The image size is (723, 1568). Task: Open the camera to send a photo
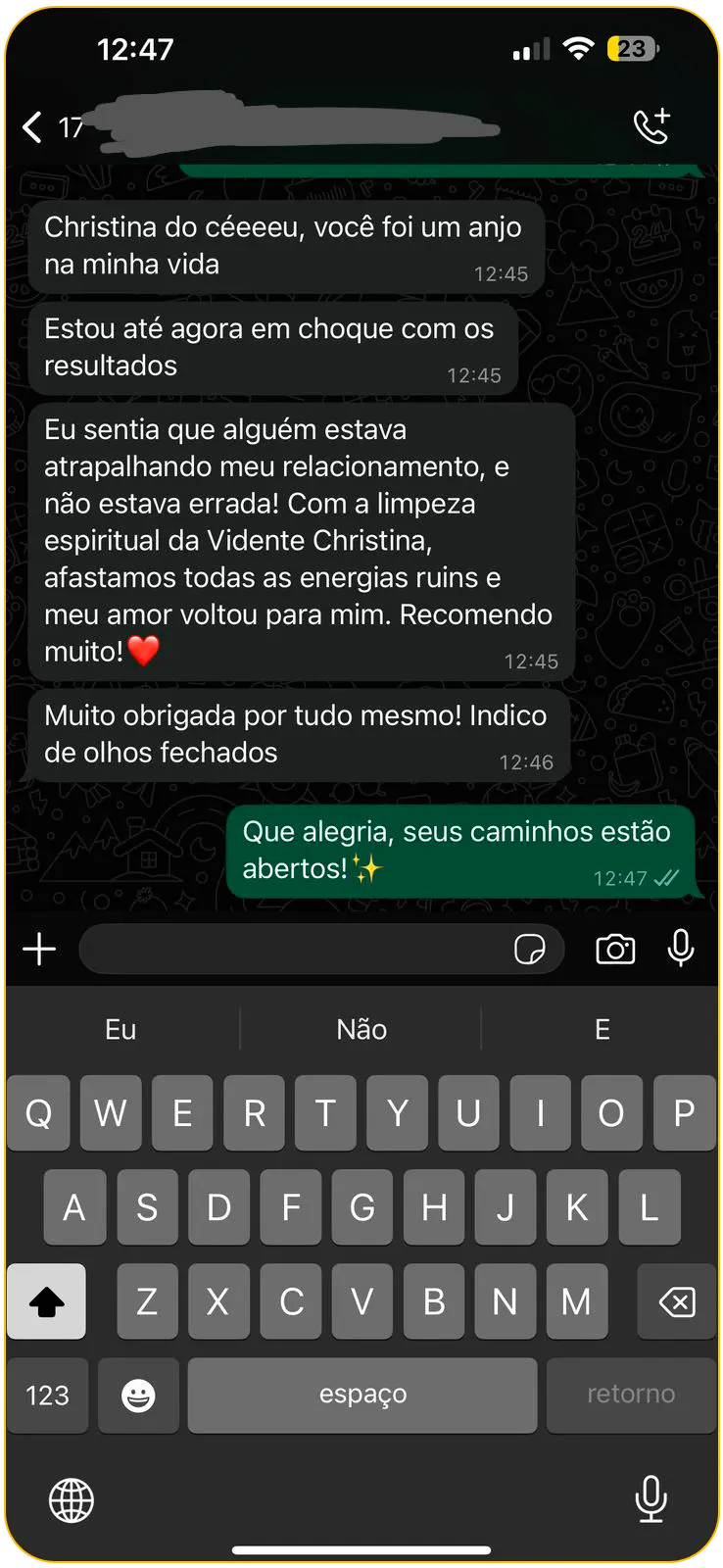pos(615,949)
